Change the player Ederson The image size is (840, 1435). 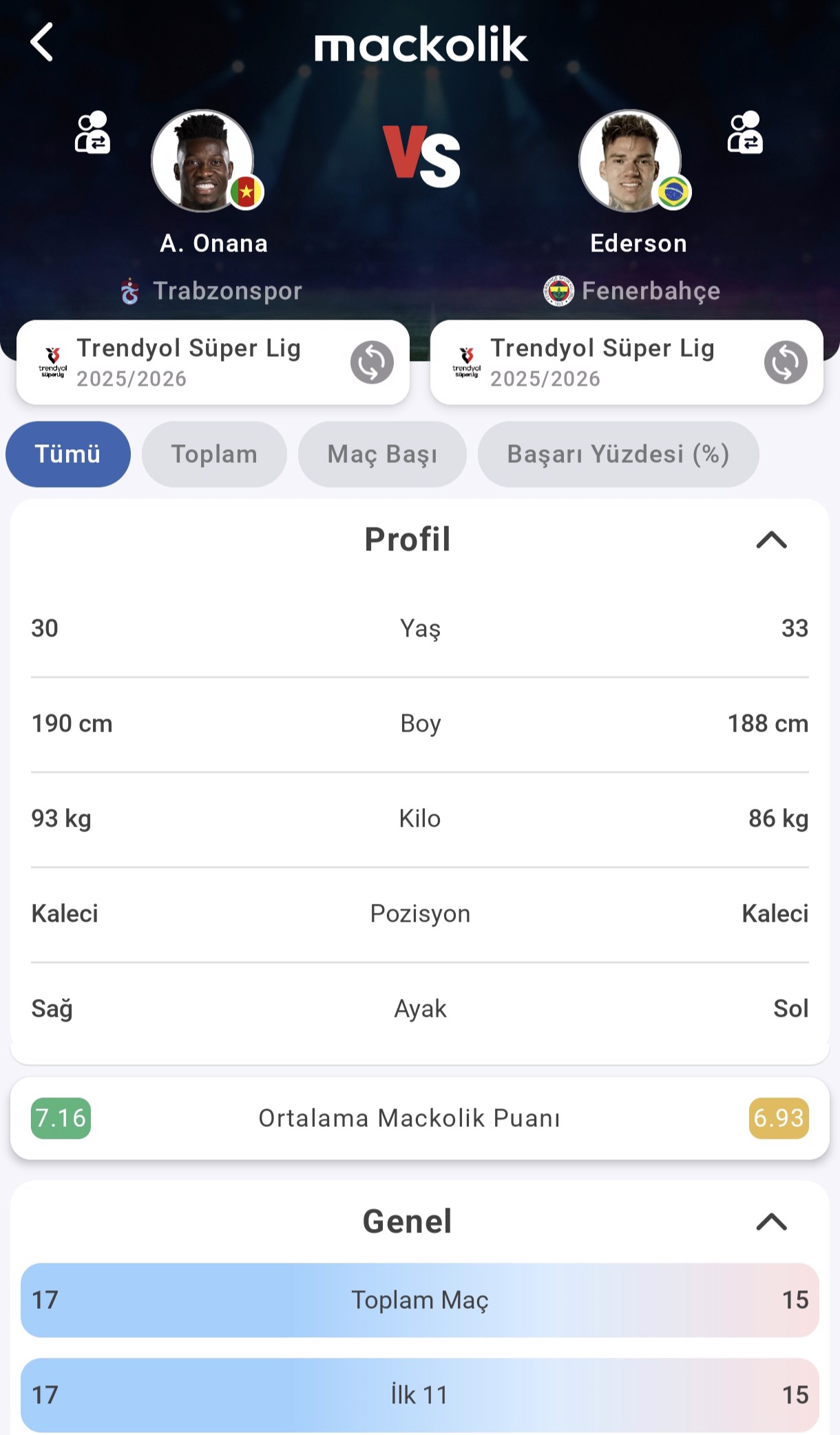point(745,132)
